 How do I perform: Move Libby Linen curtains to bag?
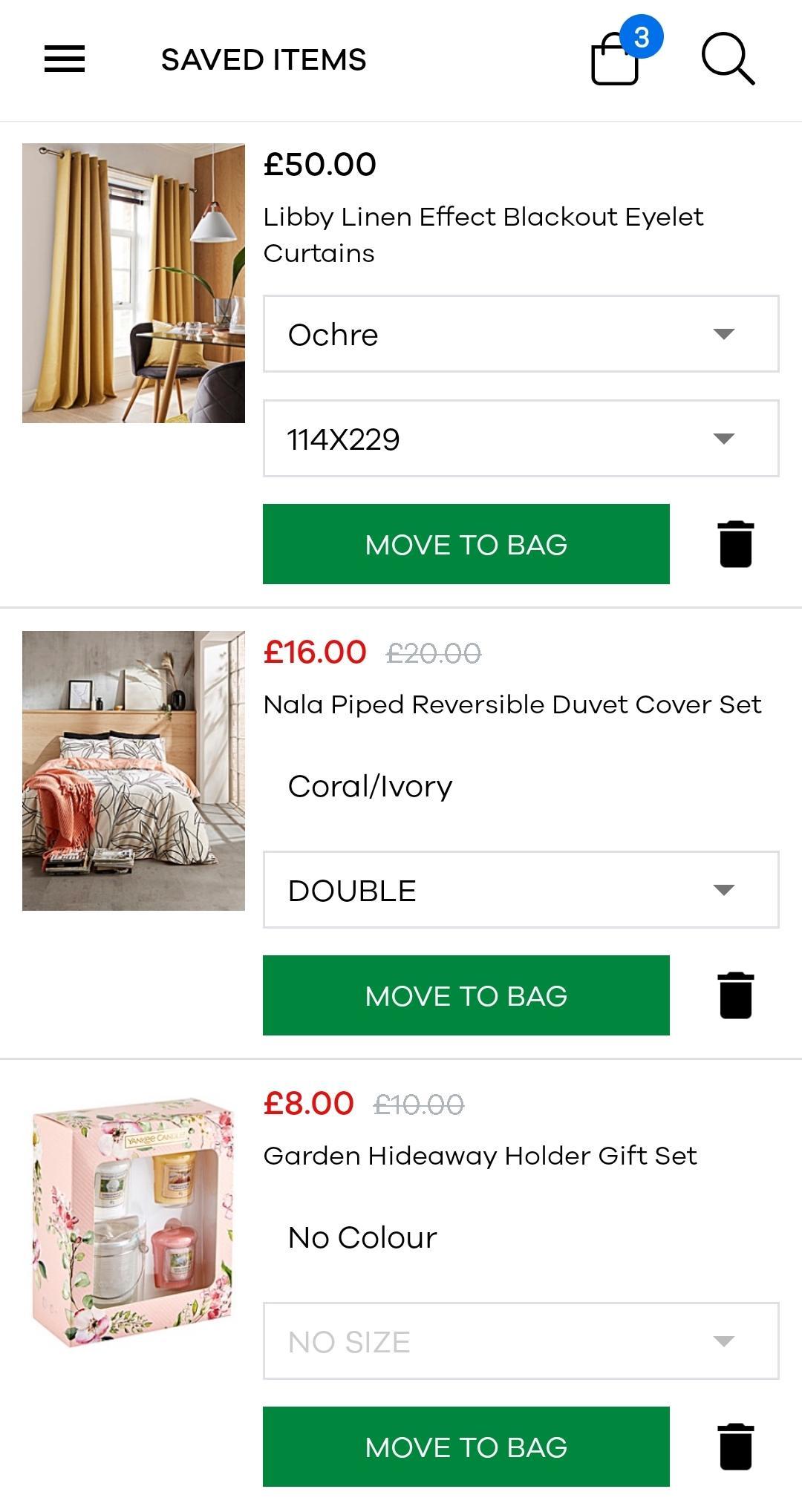pos(466,544)
